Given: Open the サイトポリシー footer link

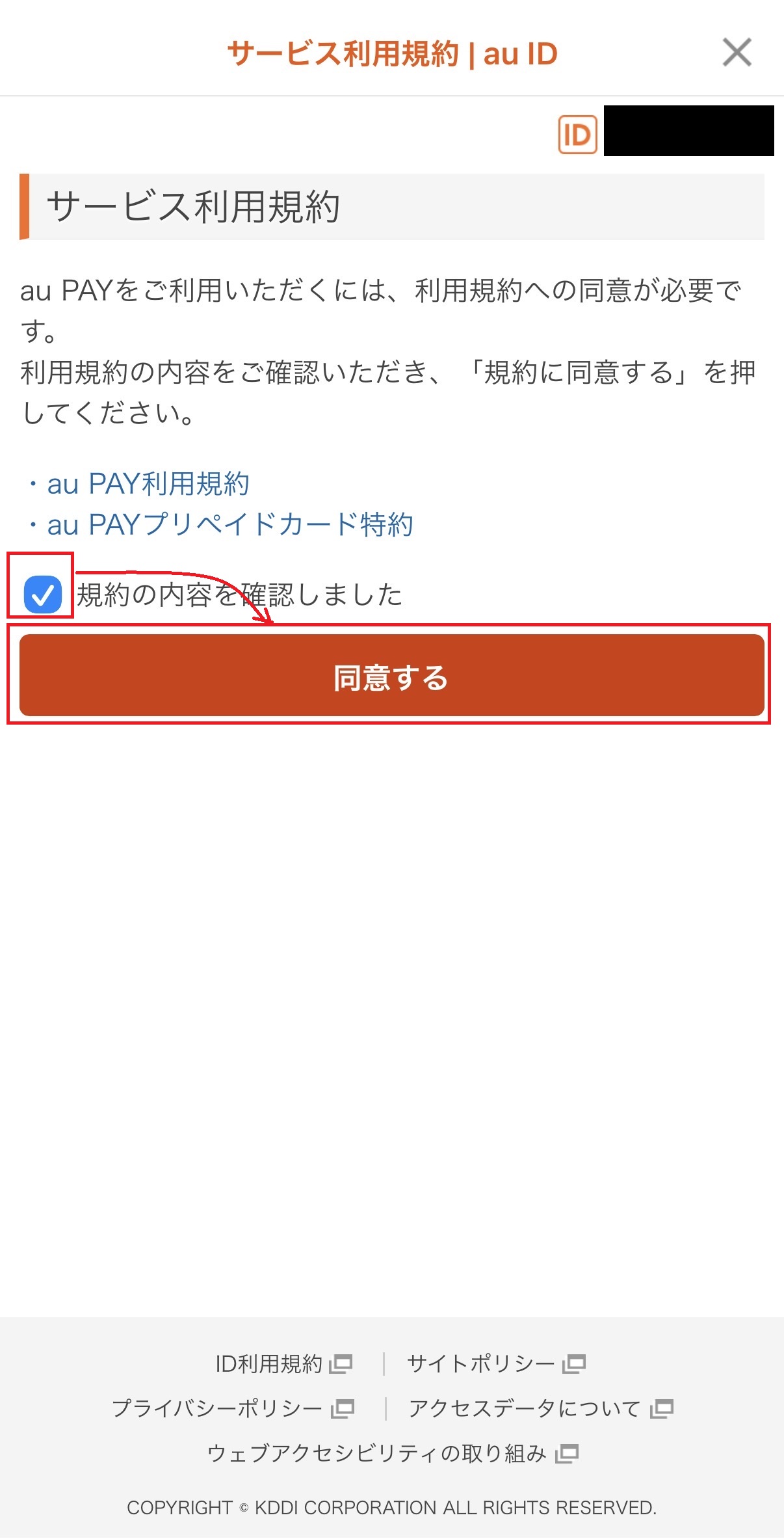Looking at the screenshot, I should [495, 1364].
